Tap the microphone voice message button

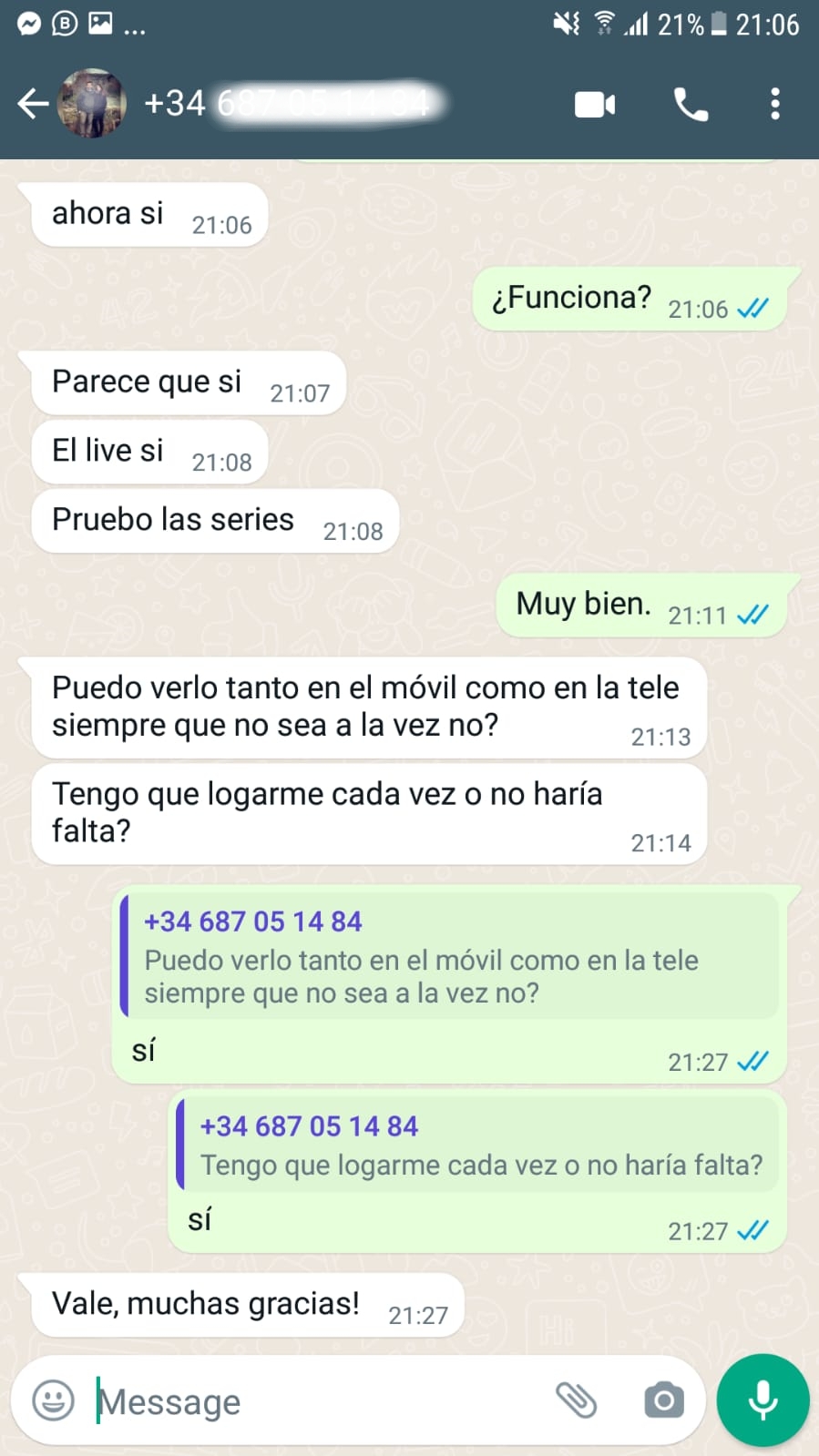tap(763, 1400)
